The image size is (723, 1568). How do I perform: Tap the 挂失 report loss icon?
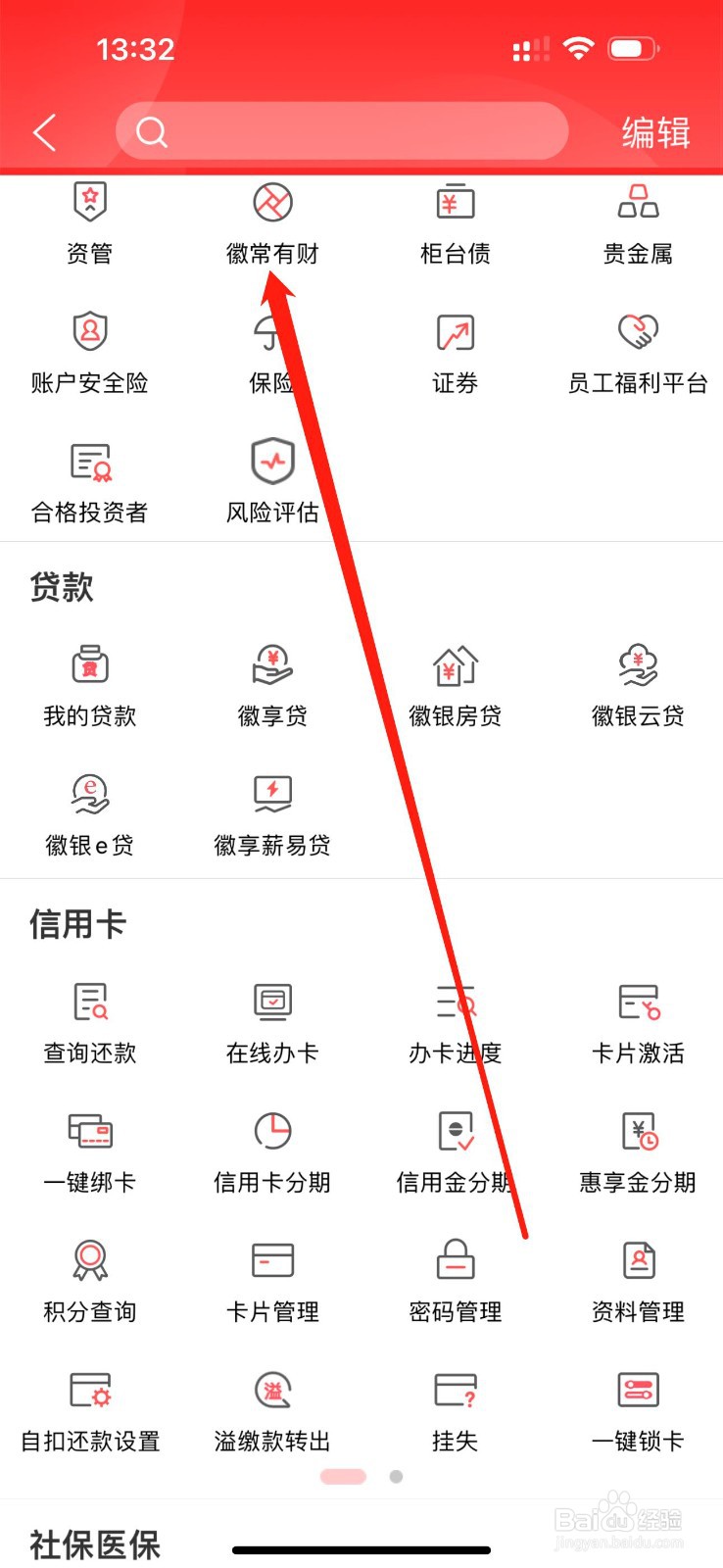pyautogui.click(x=454, y=1409)
